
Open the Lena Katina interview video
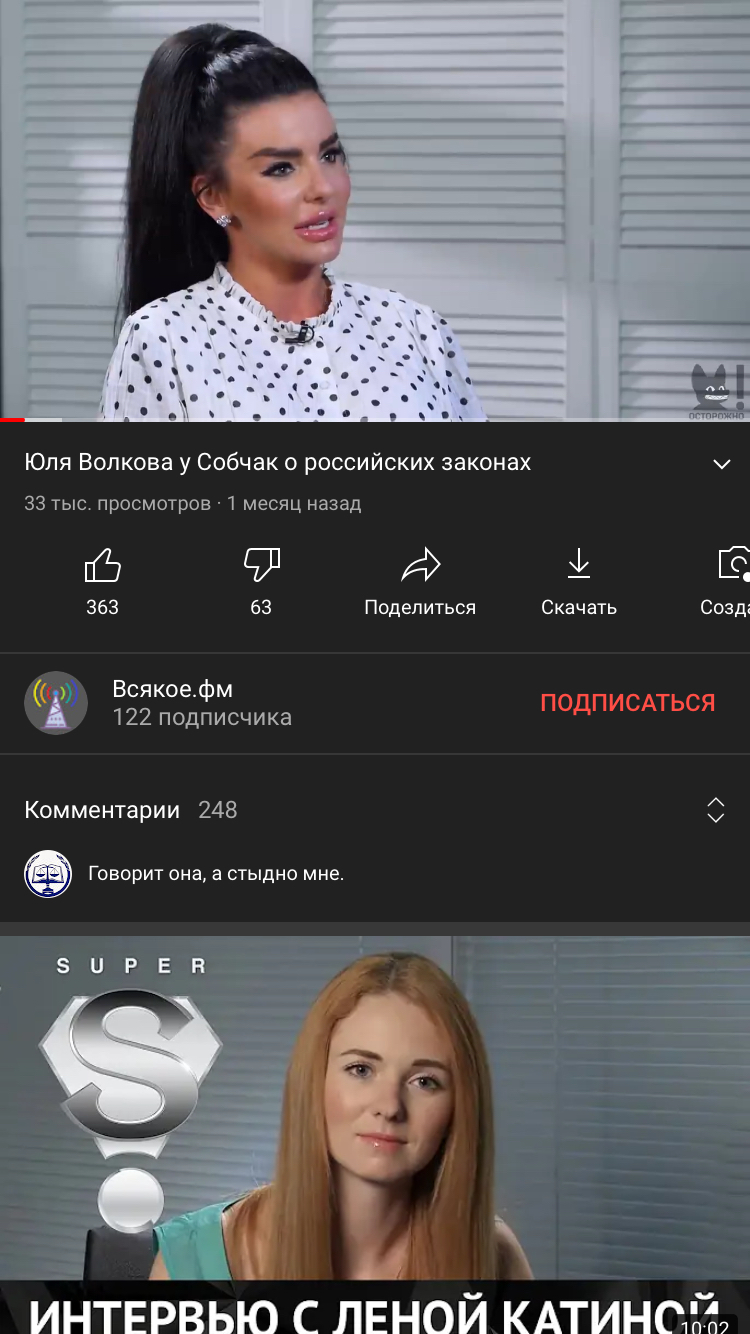tap(375, 1130)
